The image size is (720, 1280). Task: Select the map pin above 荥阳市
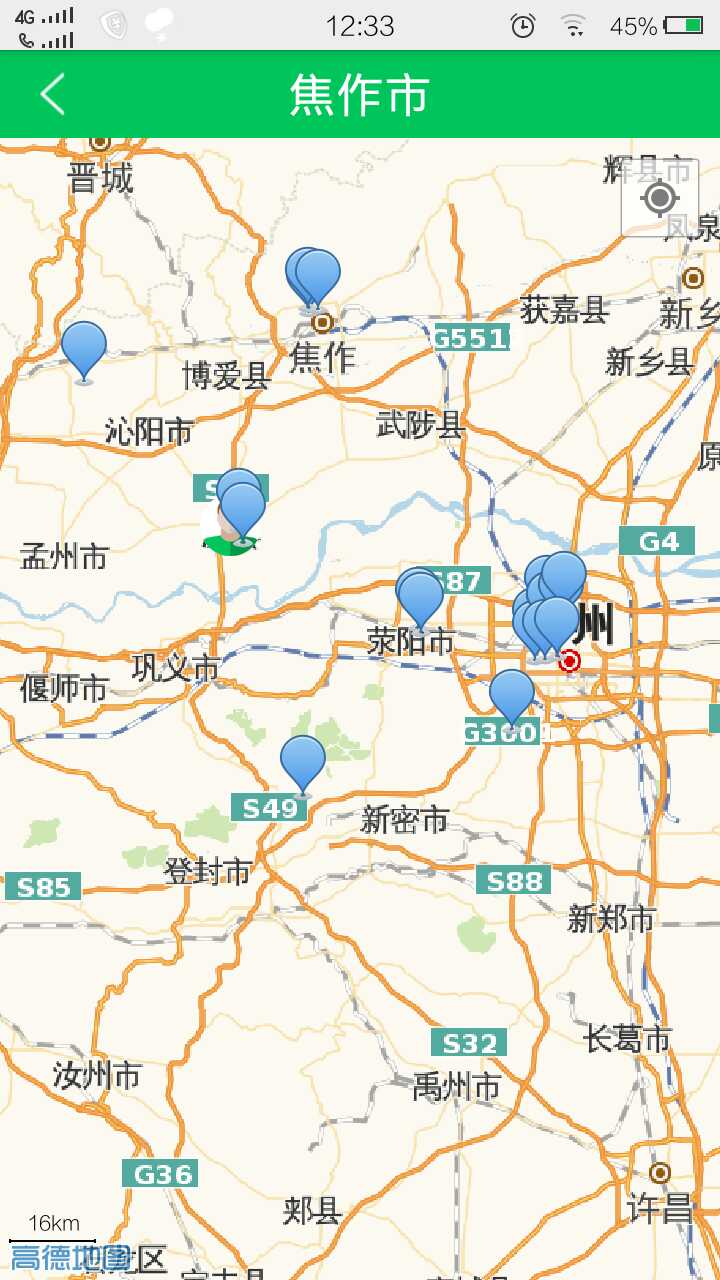(421, 597)
